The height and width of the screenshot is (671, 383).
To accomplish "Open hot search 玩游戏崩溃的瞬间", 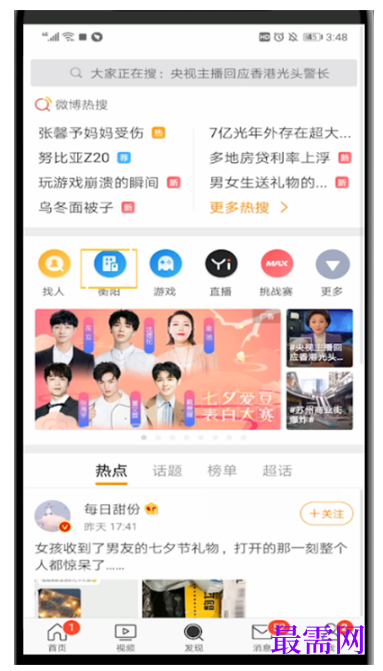I will 98,183.
